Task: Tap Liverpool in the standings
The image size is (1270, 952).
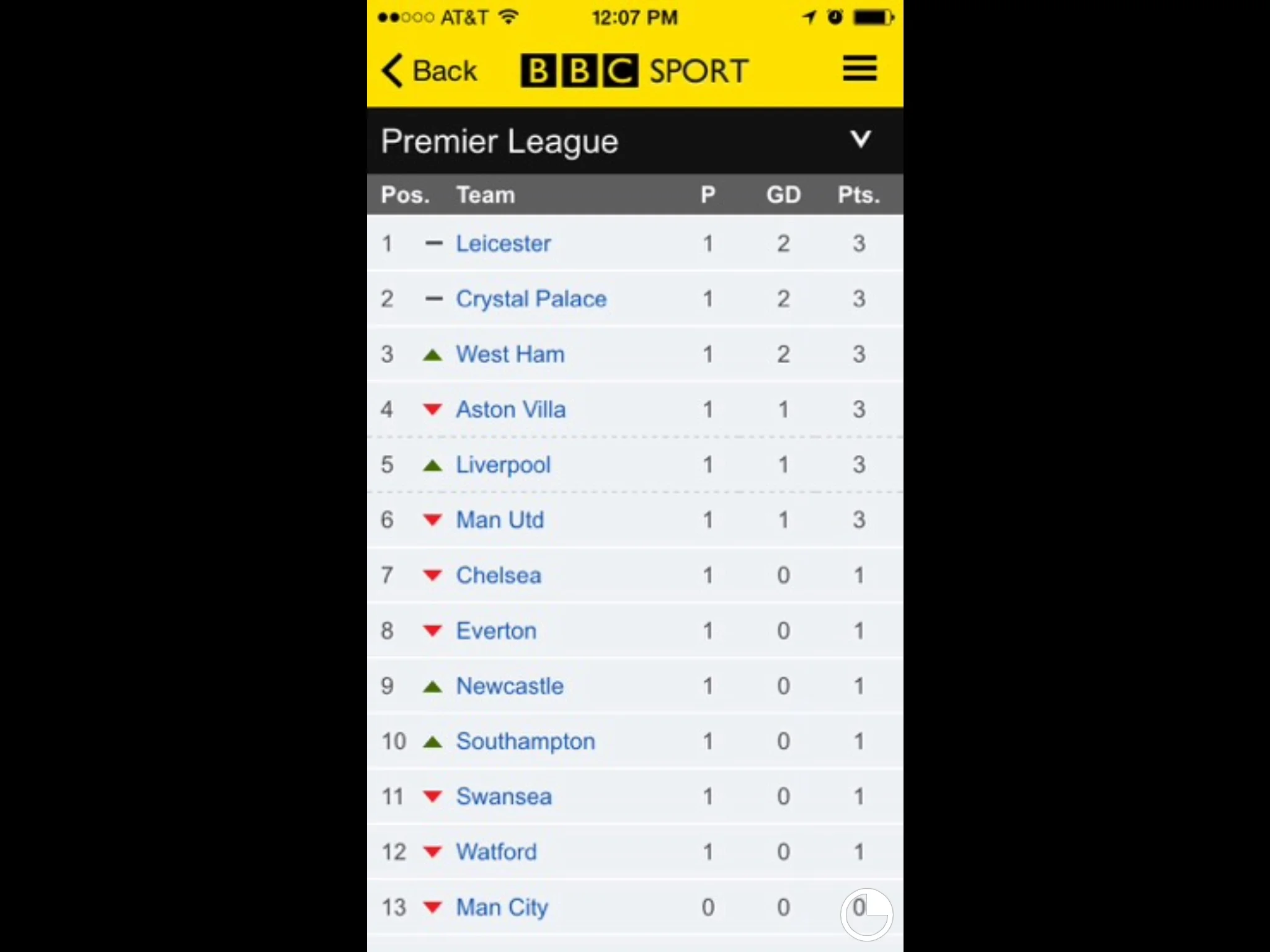Action: 503,465
